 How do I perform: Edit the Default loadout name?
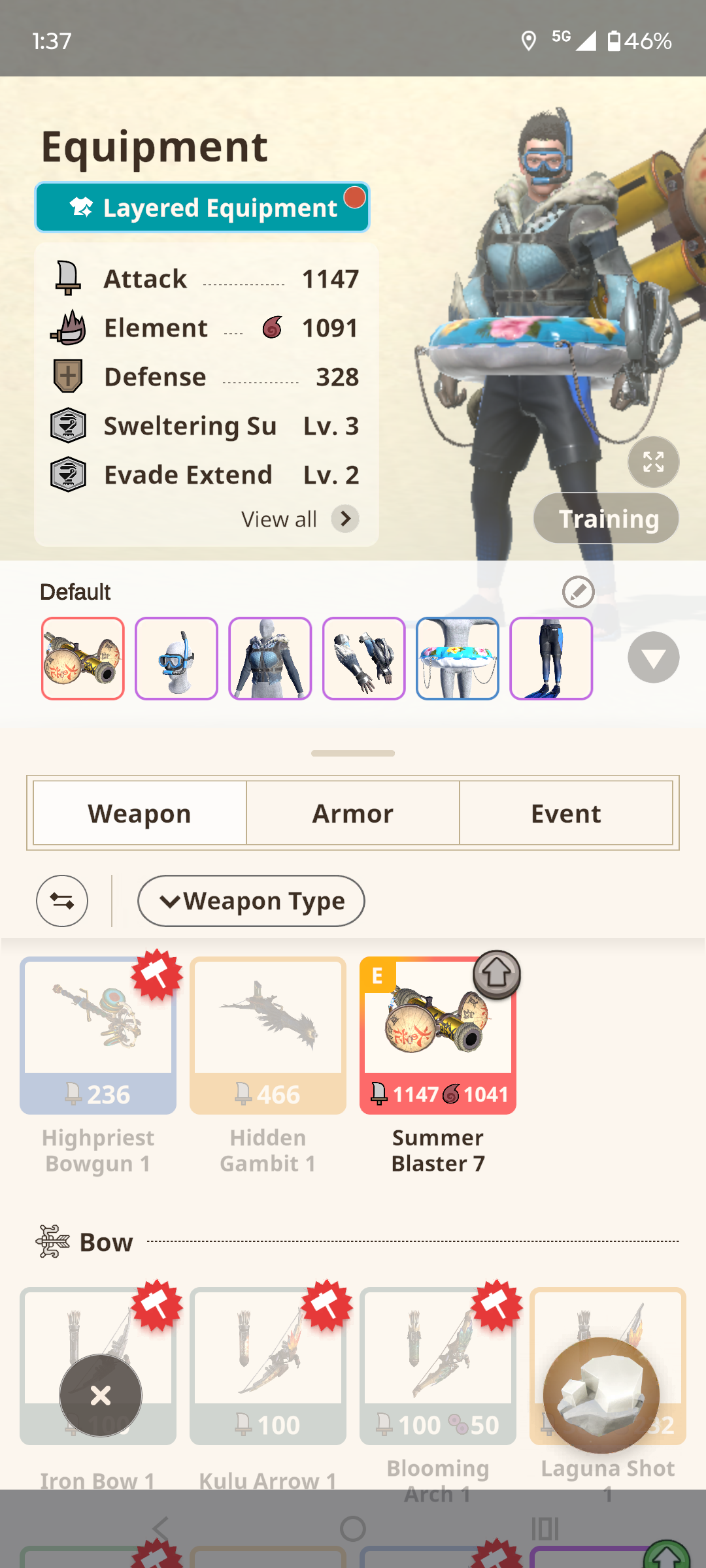click(579, 592)
